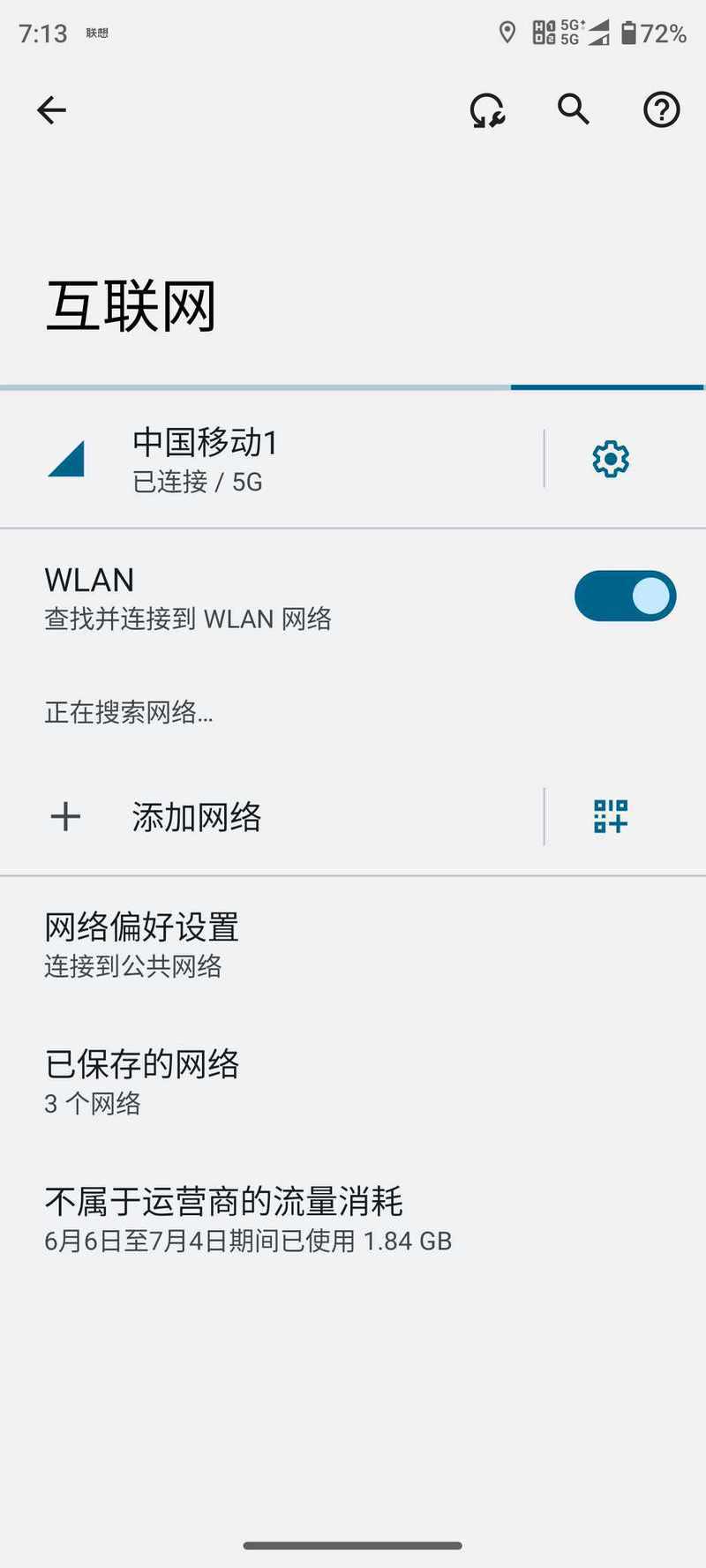Tap the reset connectivity icon
This screenshot has width=706, height=1568.
point(487,110)
